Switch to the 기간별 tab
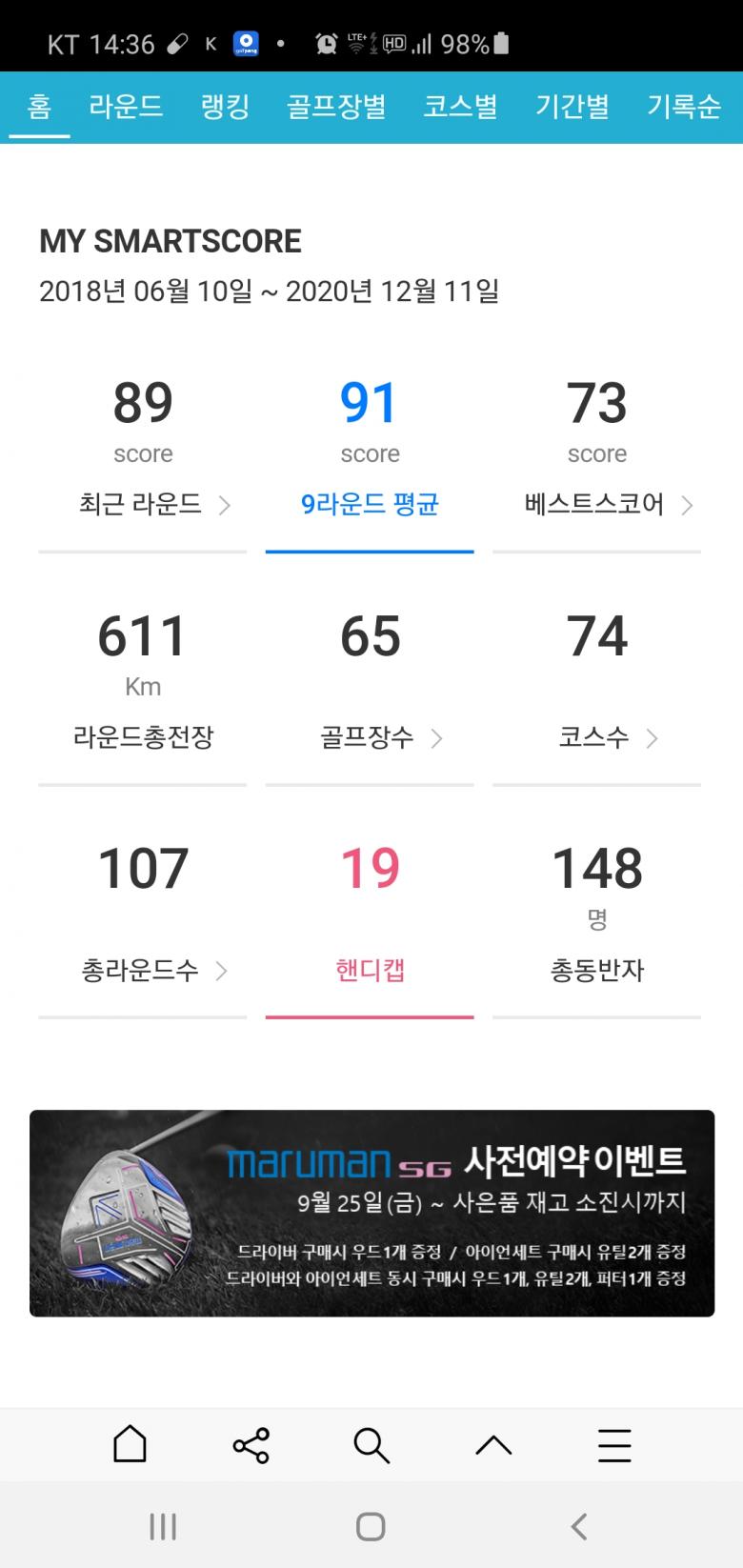This screenshot has width=743, height=1568. 572,106
